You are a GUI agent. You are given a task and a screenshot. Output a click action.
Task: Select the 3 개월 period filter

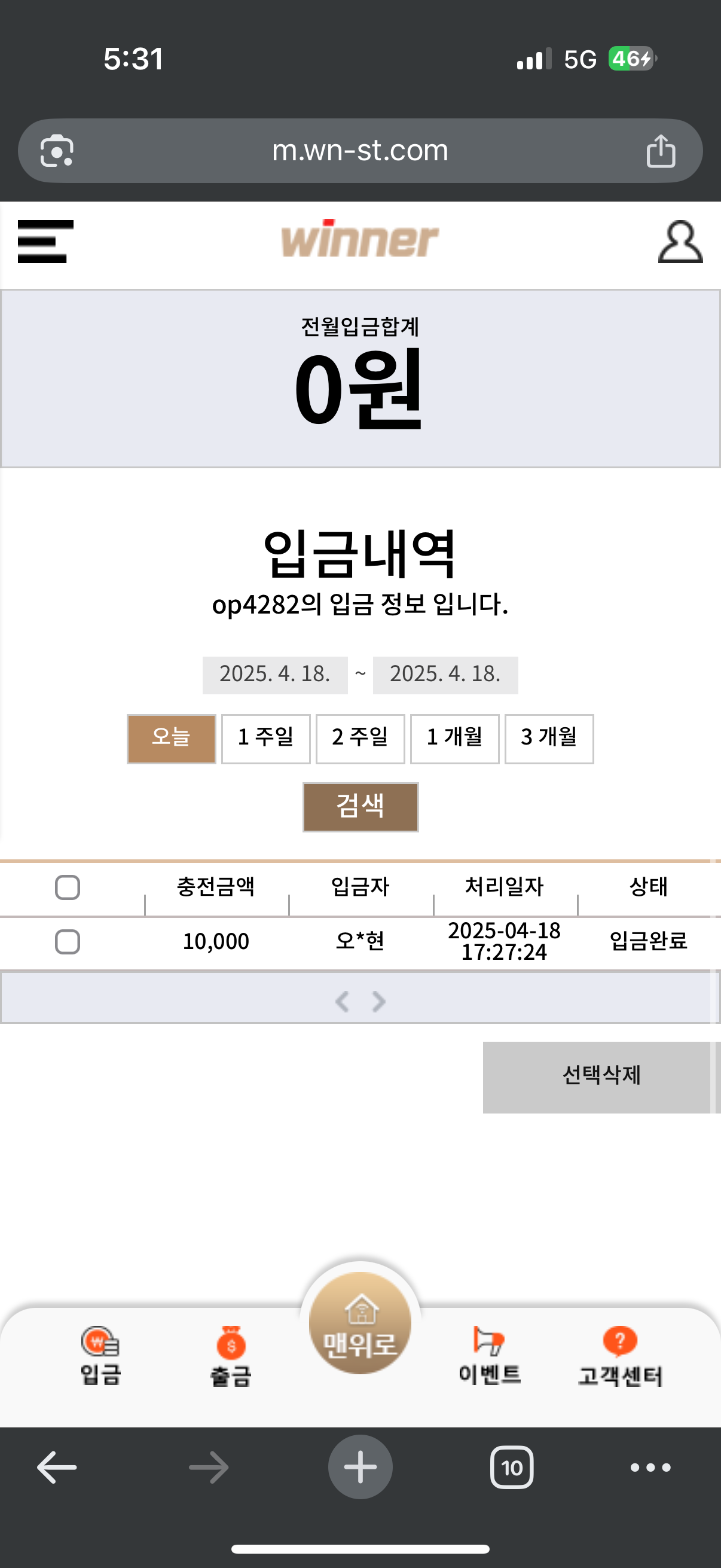click(549, 739)
